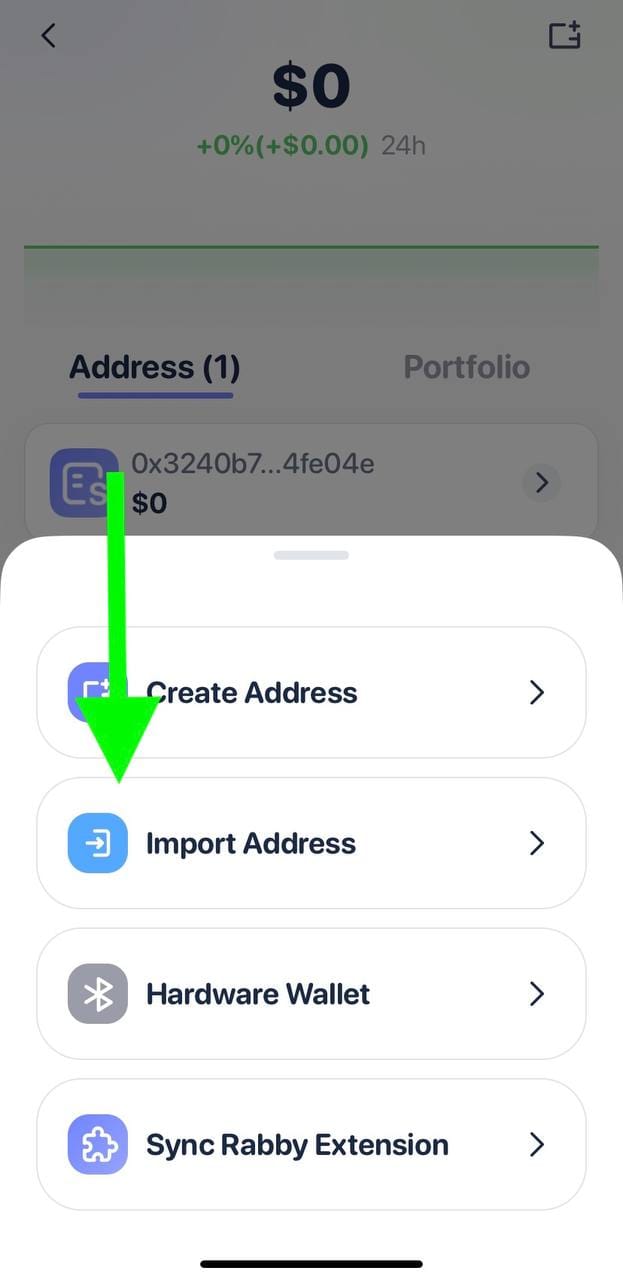Choose Create Address option
Screen dimensions: 623x1280
(311, 692)
